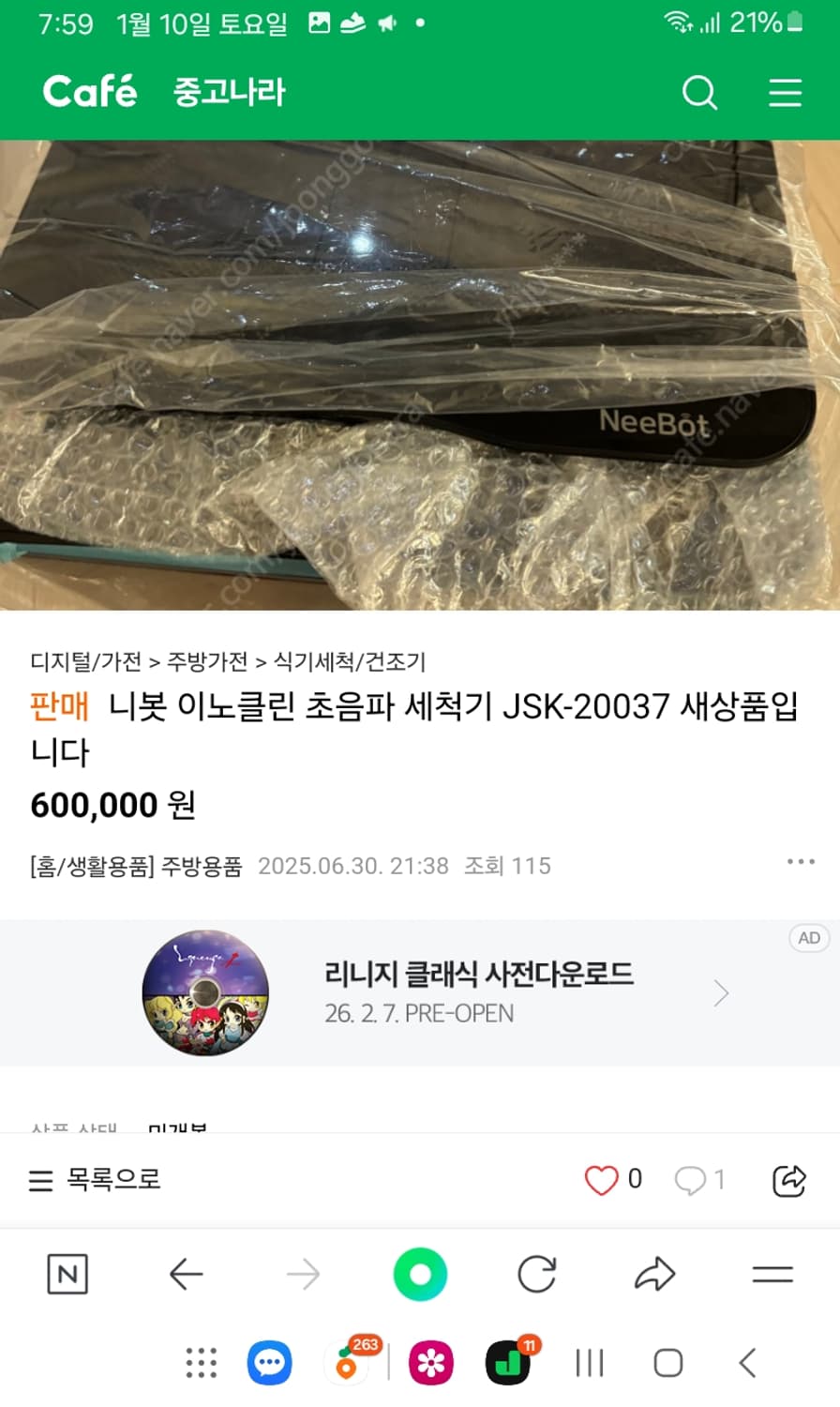
Task: Go back to the list via 목록으로
Action: [94, 1180]
